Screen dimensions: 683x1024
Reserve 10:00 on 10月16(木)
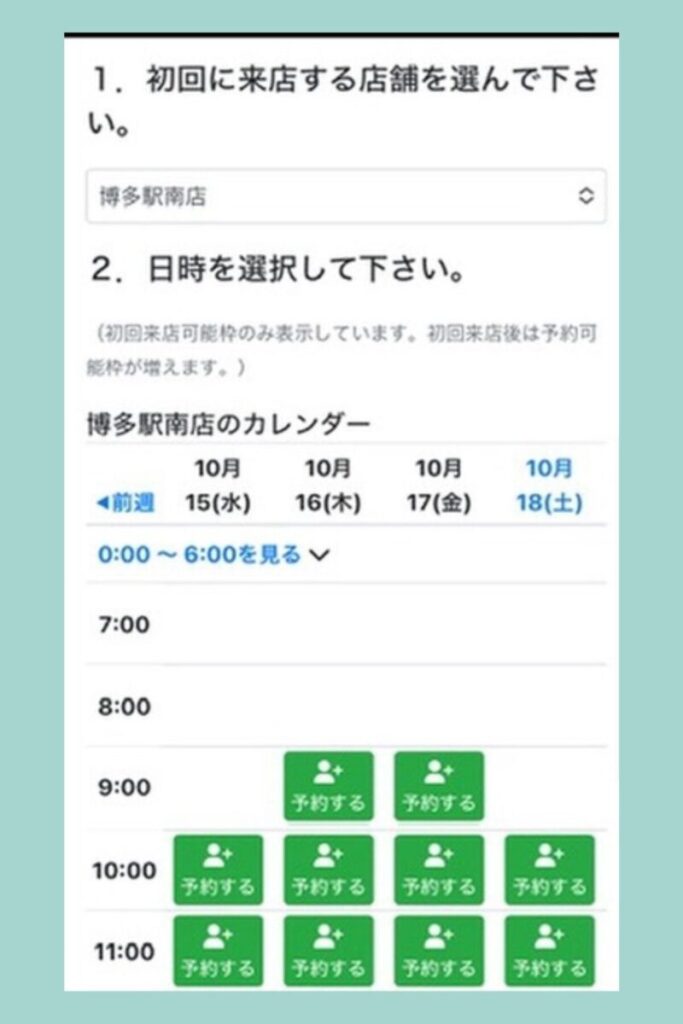coord(328,870)
